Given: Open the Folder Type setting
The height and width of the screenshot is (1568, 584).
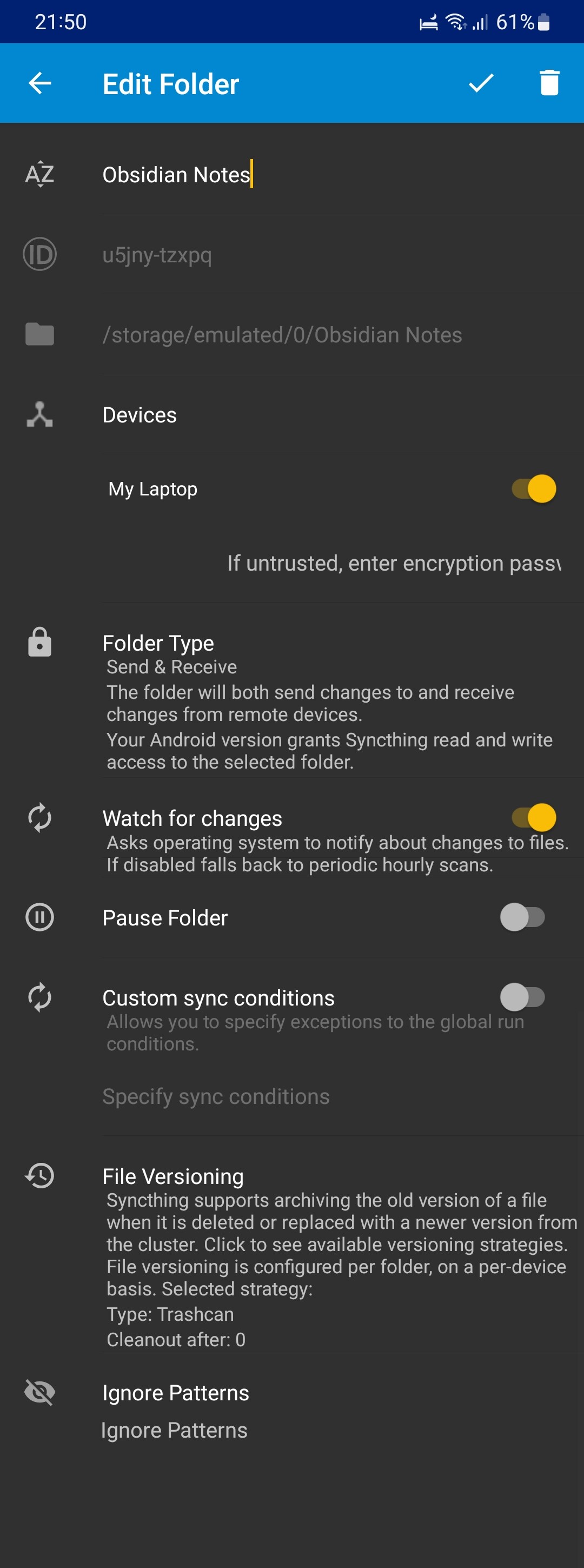Looking at the screenshot, I should (x=329, y=700).
